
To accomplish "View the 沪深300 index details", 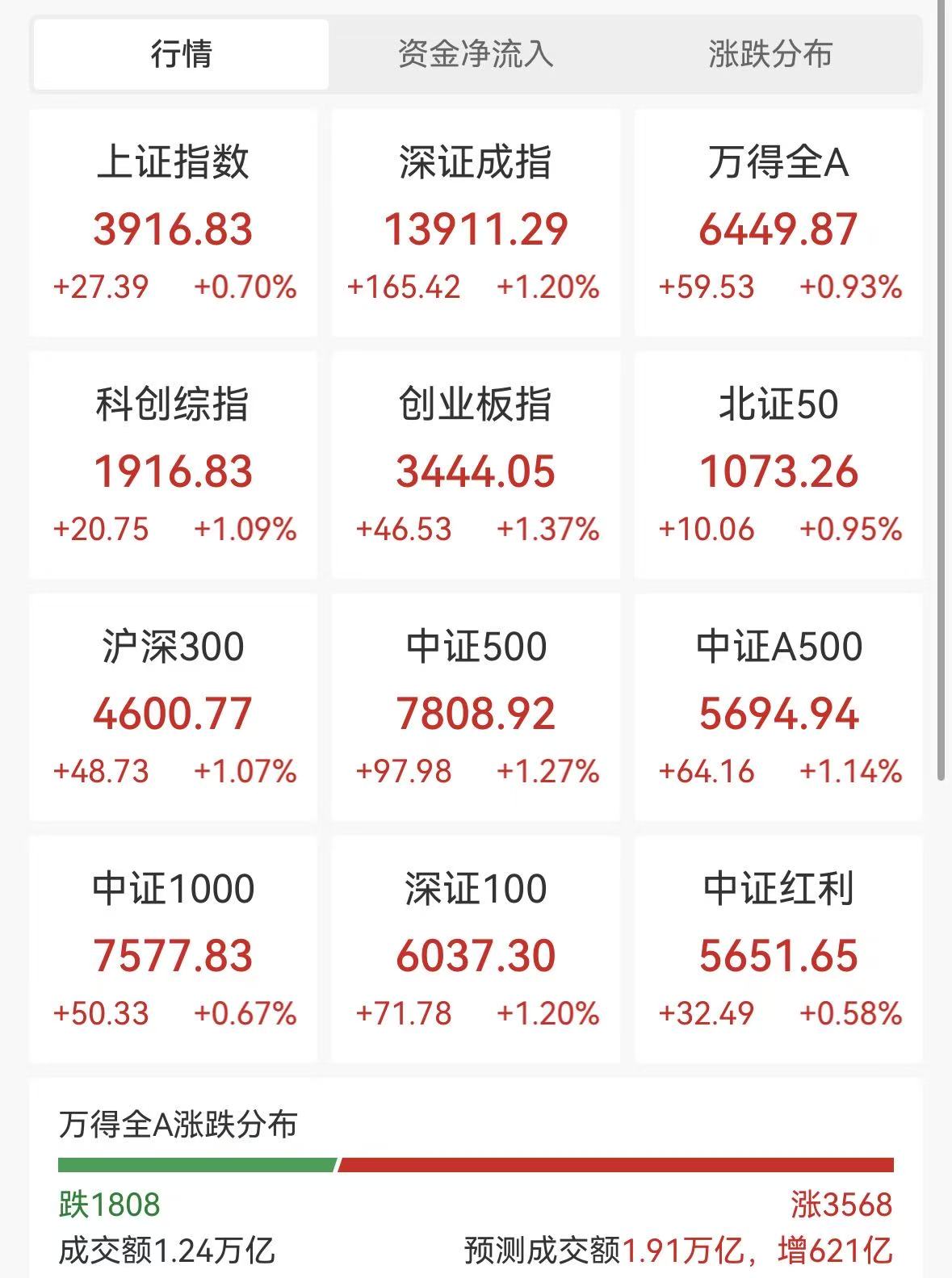I will coord(173,707).
